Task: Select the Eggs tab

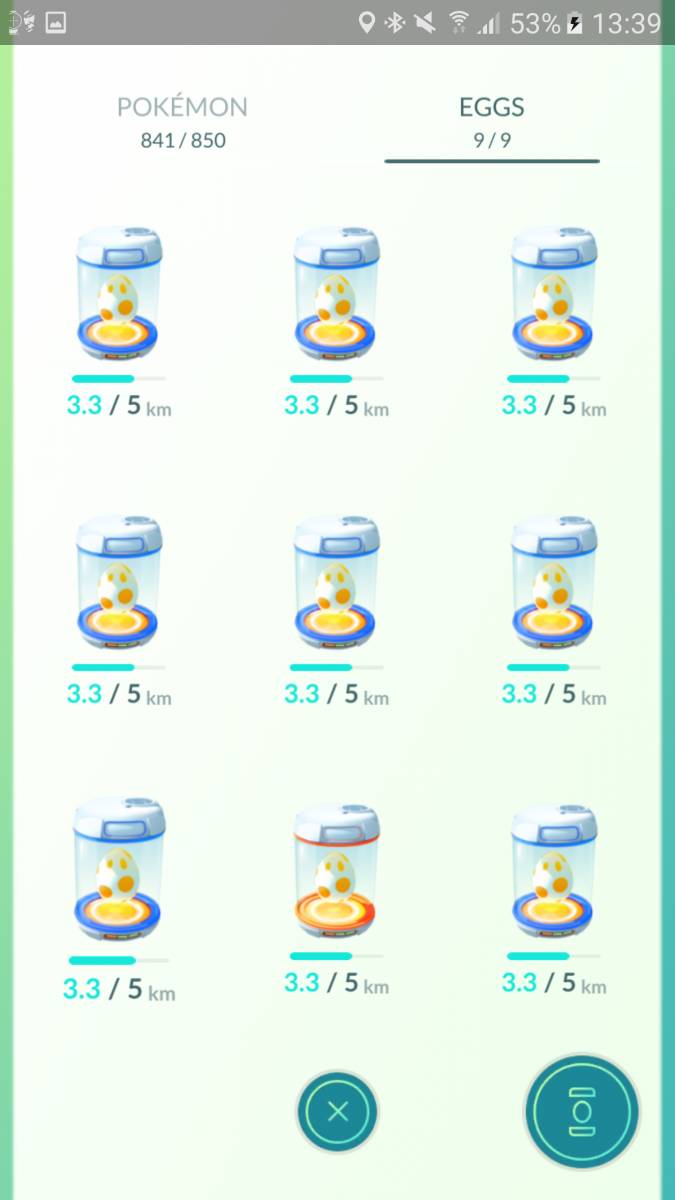Action: point(492,122)
